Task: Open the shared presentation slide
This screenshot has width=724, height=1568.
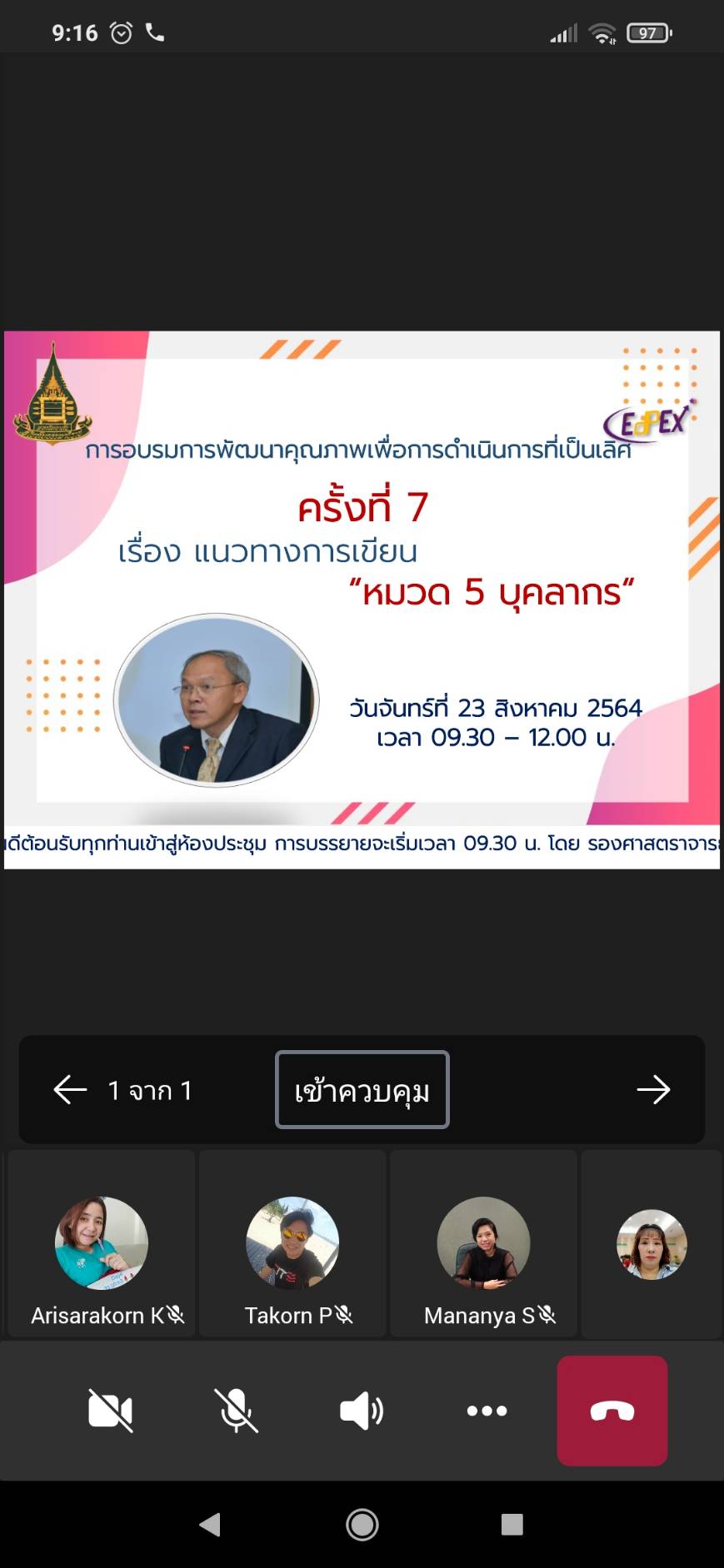Action: [x=362, y=600]
